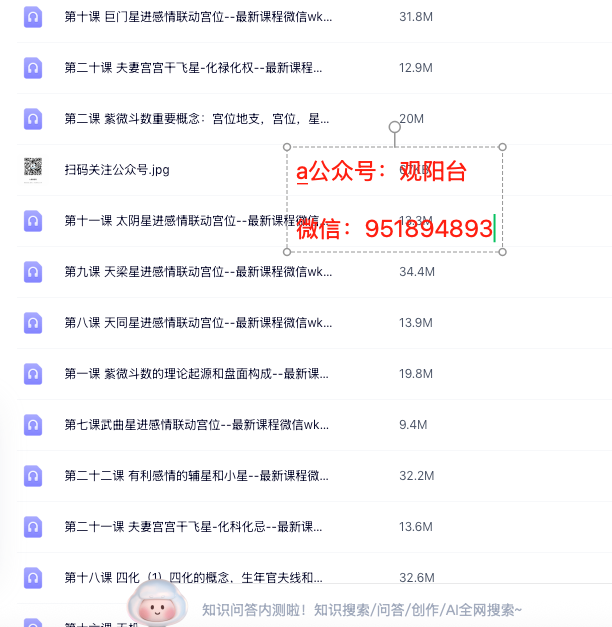The height and width of the screenshot is (627, 612).
Task: Open the 扫码关注公众号.jpg image file
Action: click(x=117, y=170)
